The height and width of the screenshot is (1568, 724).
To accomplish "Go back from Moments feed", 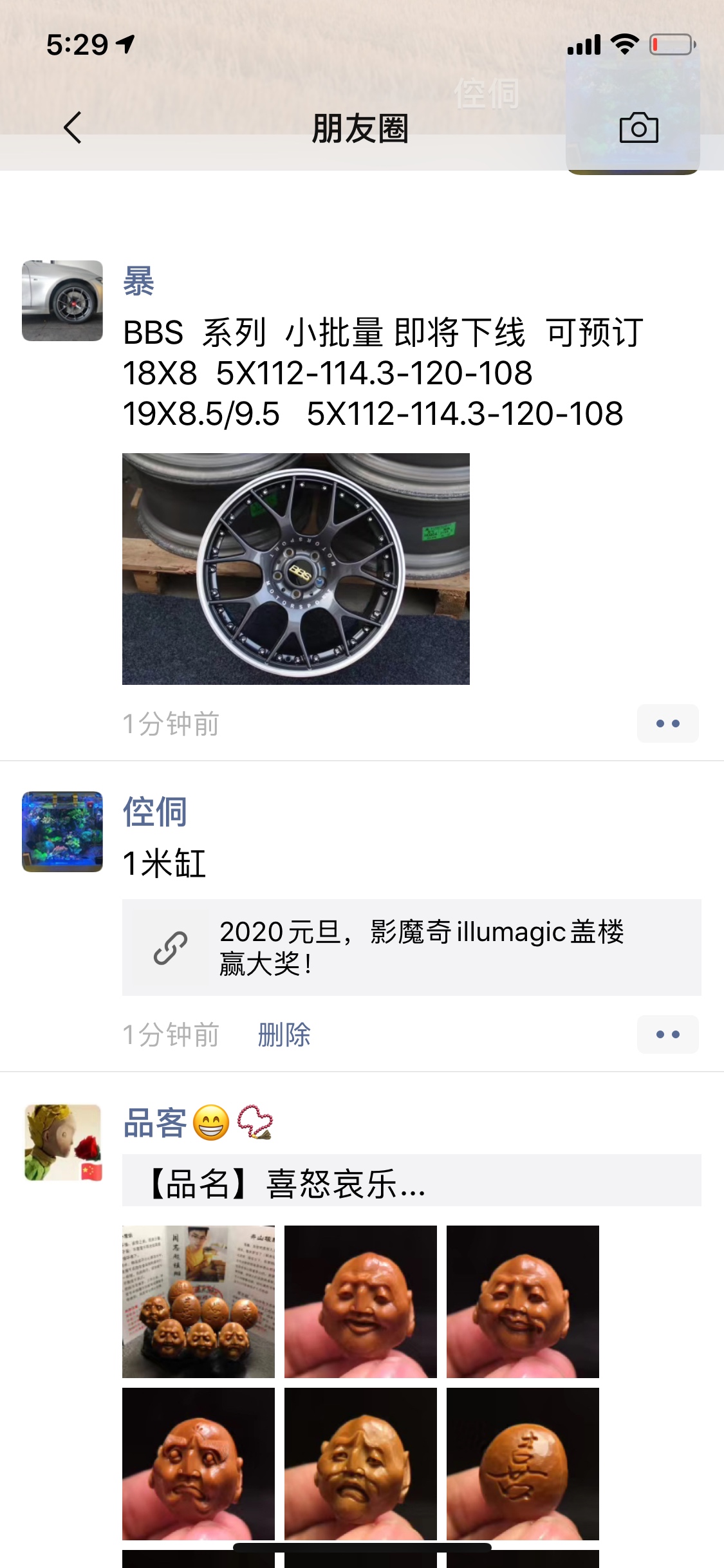I will pyautogui.click(x=73, y=127).
